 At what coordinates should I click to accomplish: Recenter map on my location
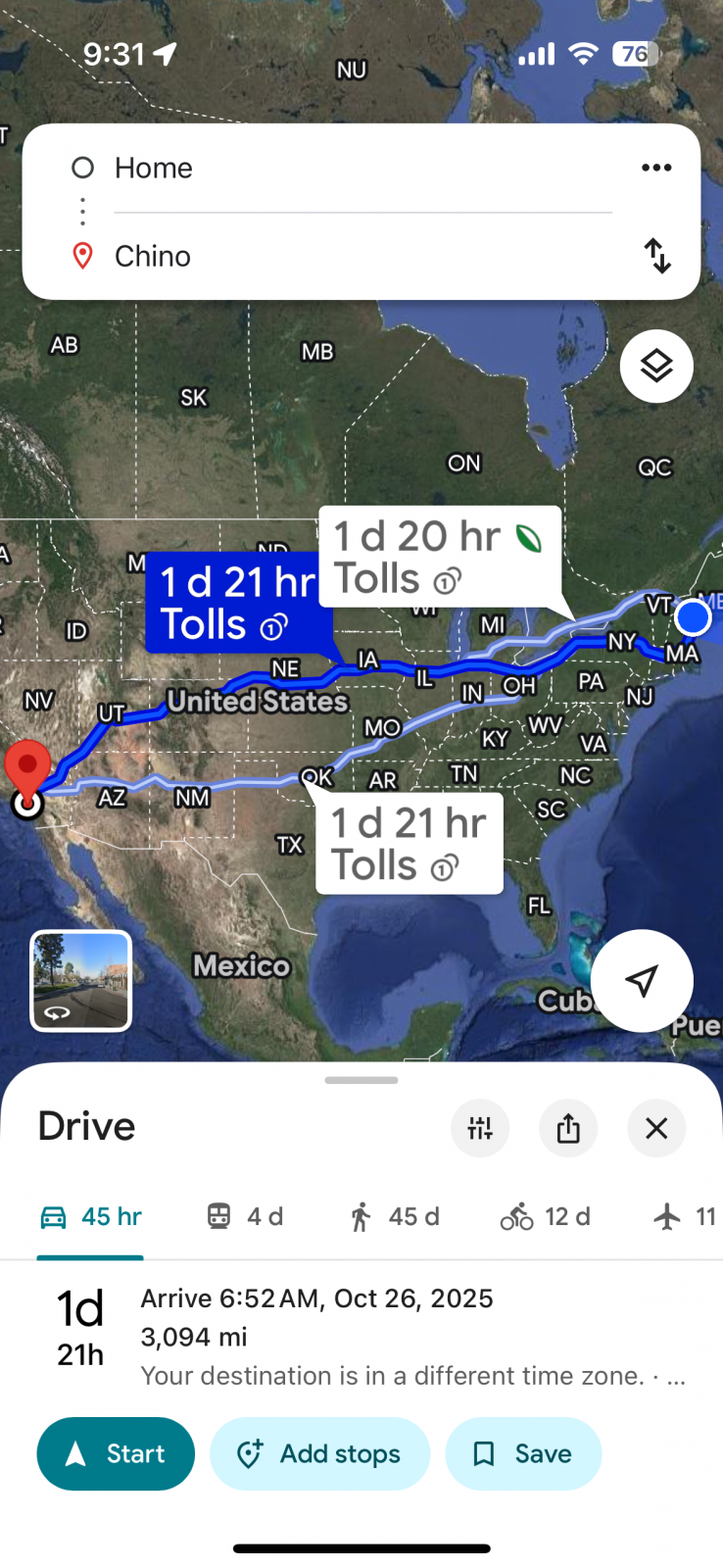(x=642, y=980)
